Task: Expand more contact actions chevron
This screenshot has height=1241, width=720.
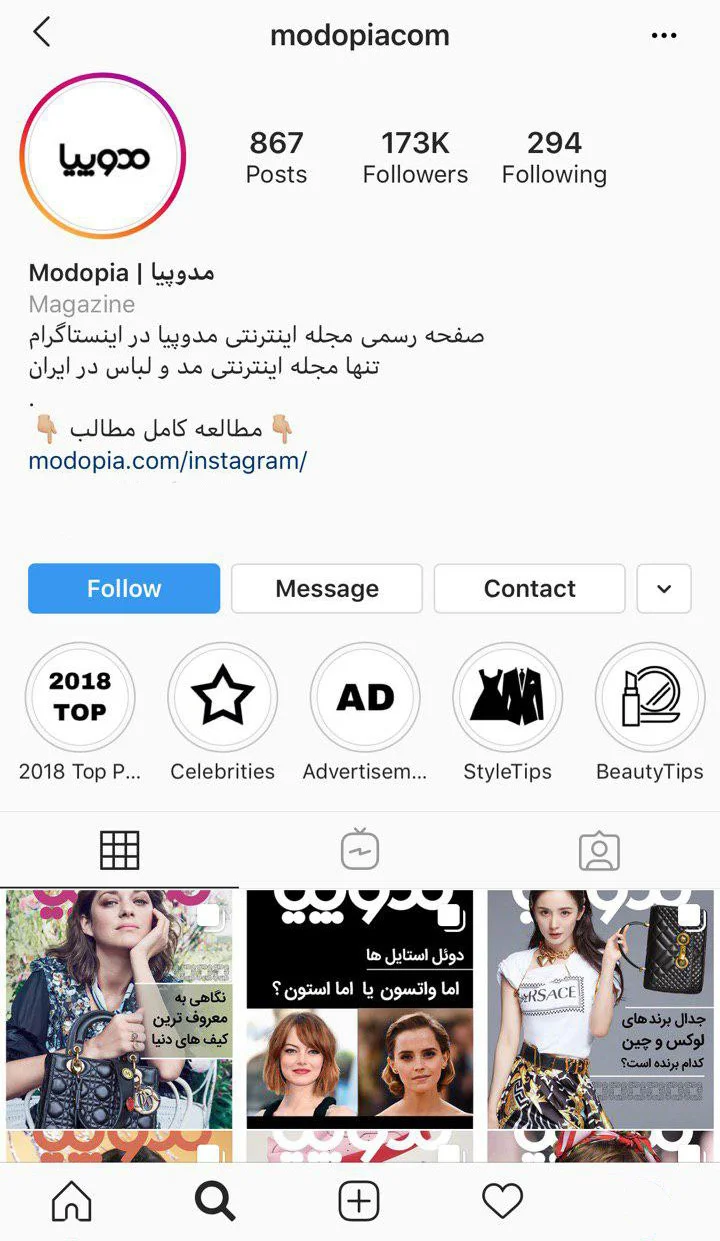Action: 664,589
